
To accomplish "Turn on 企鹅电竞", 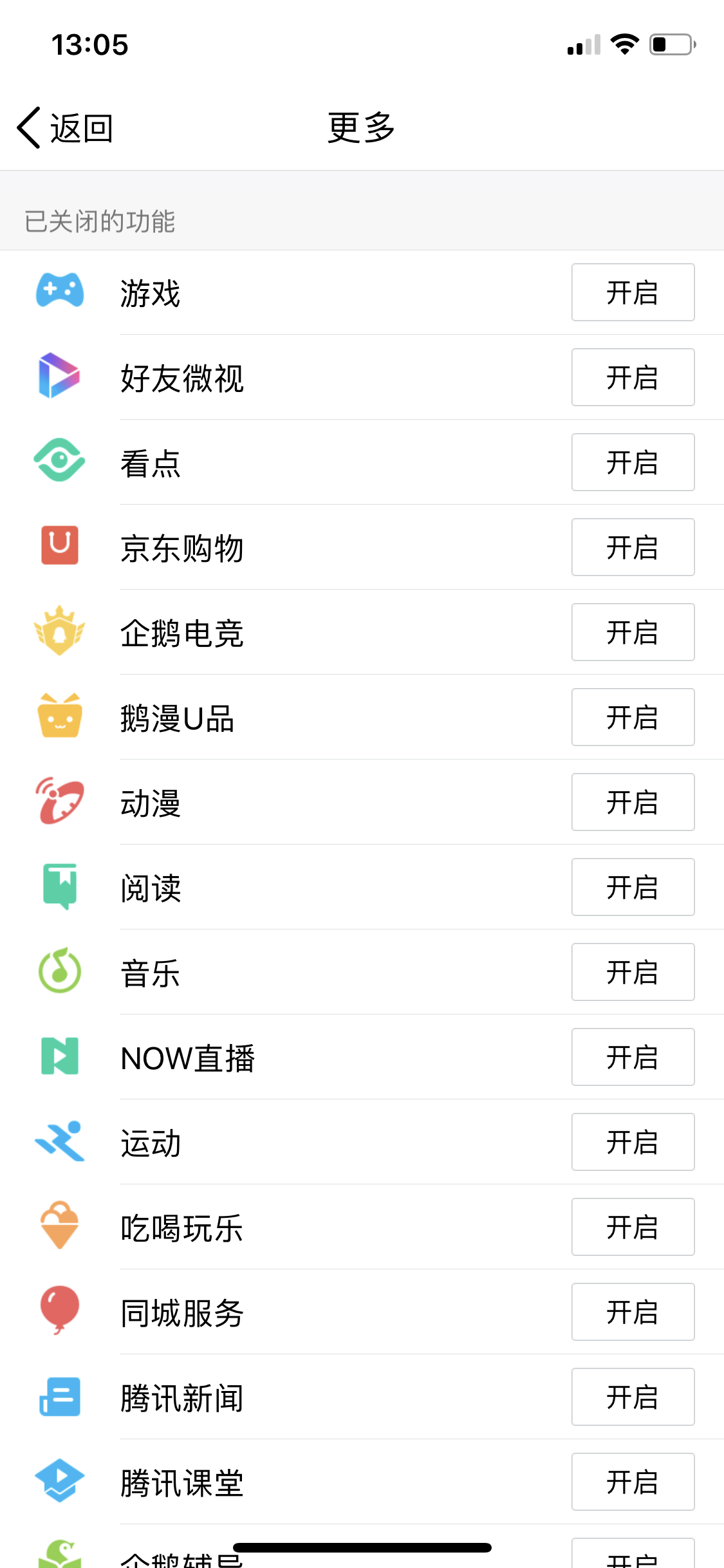I will pos(633,632).
